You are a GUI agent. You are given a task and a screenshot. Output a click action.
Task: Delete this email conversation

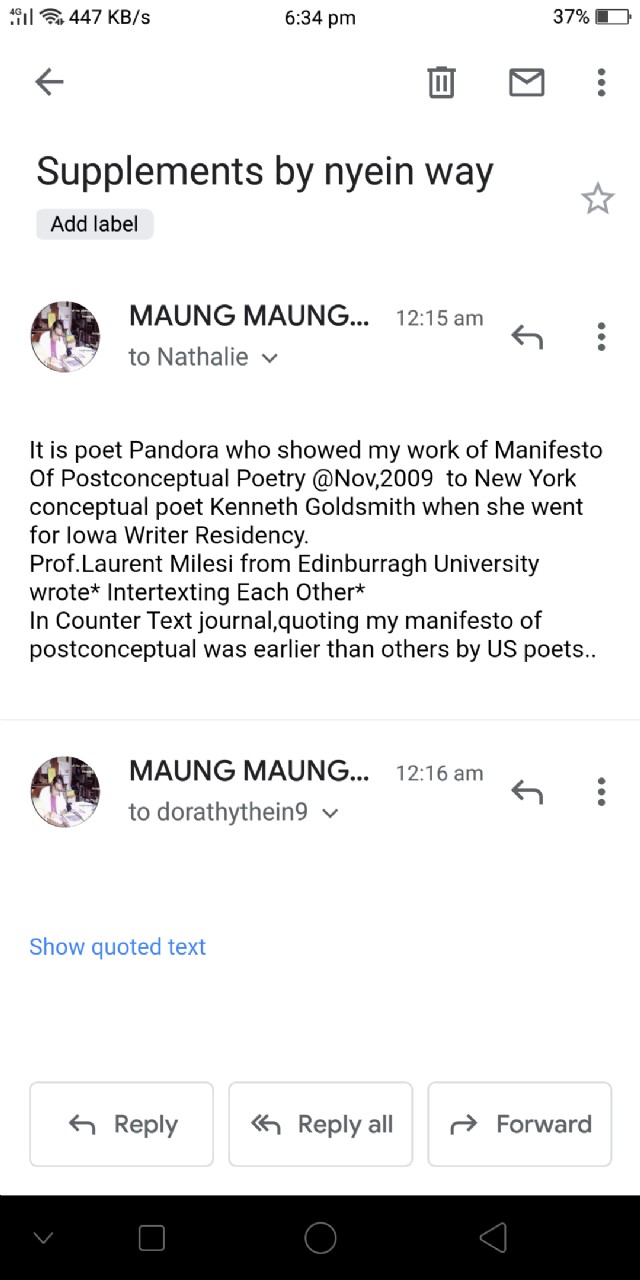[441, 82]
